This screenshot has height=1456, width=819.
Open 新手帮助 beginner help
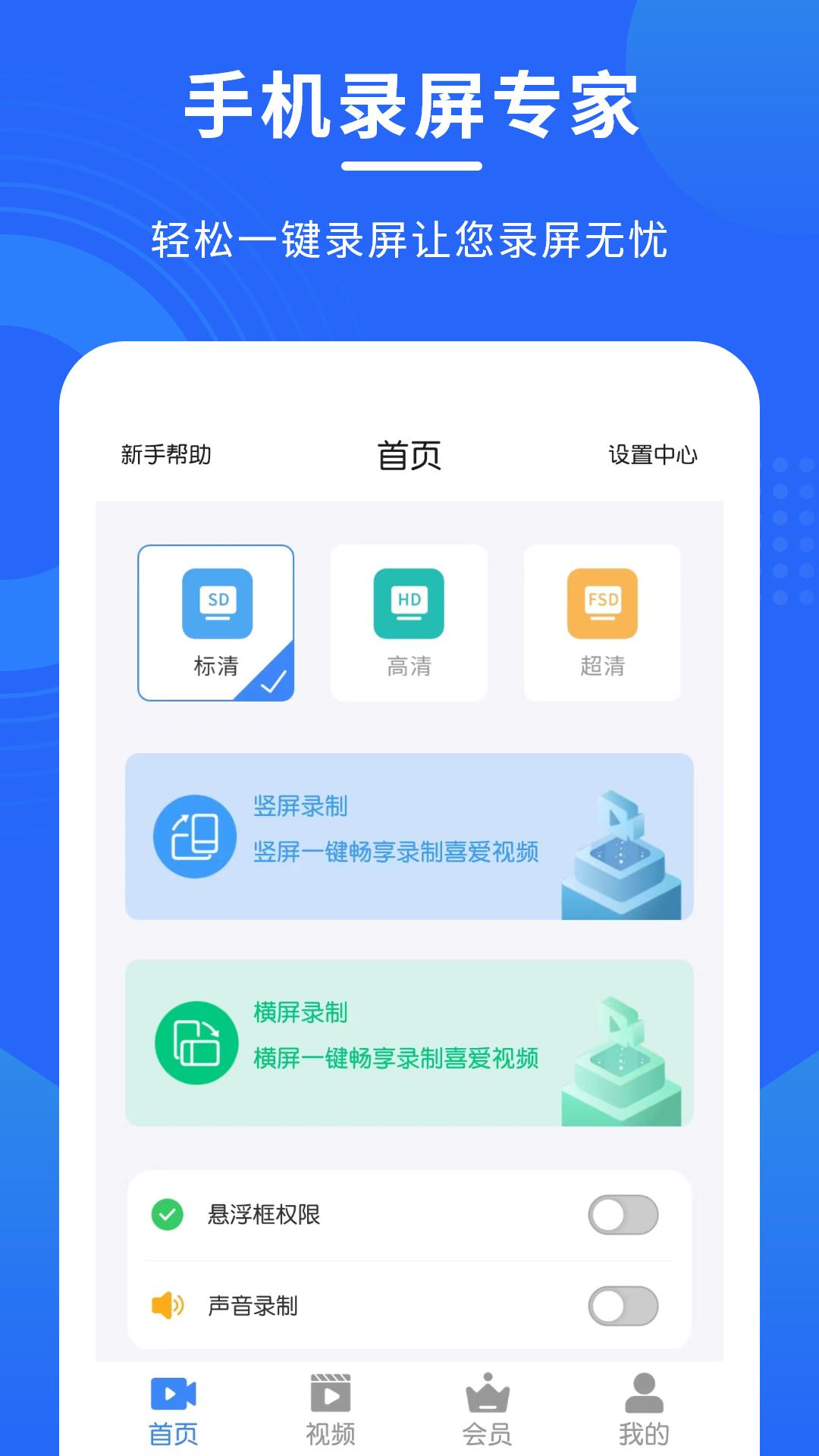click(168, 454)
